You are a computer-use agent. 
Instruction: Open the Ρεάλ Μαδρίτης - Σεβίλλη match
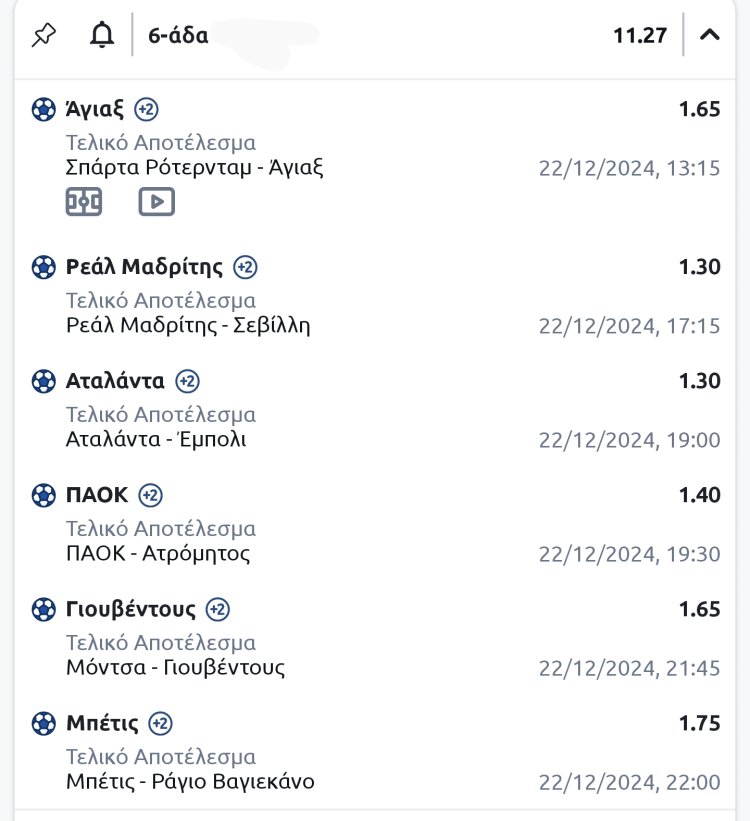pyautogui.click(x=188, y=326)
